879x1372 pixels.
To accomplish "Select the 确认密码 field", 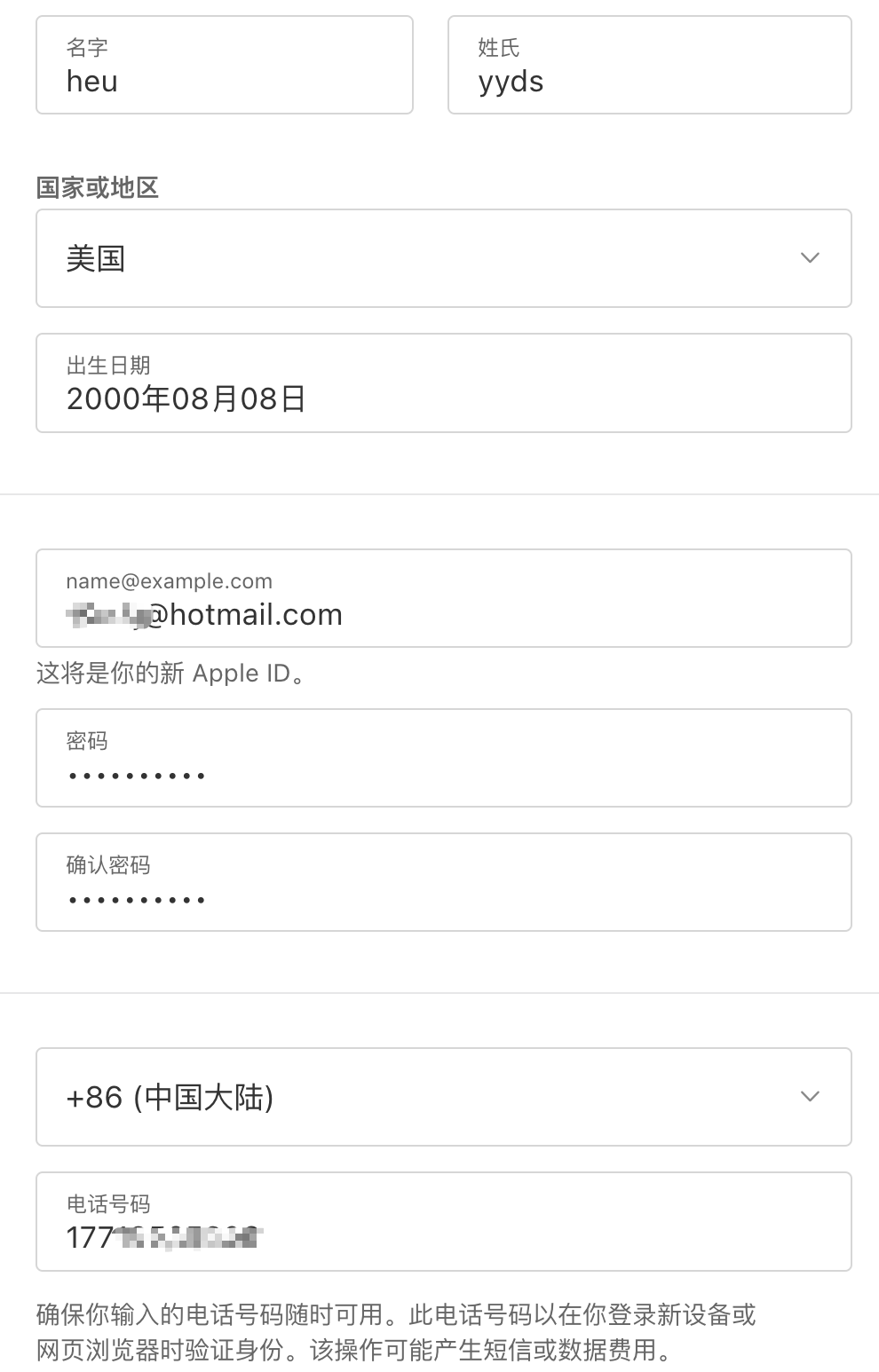I will (443, 883).
